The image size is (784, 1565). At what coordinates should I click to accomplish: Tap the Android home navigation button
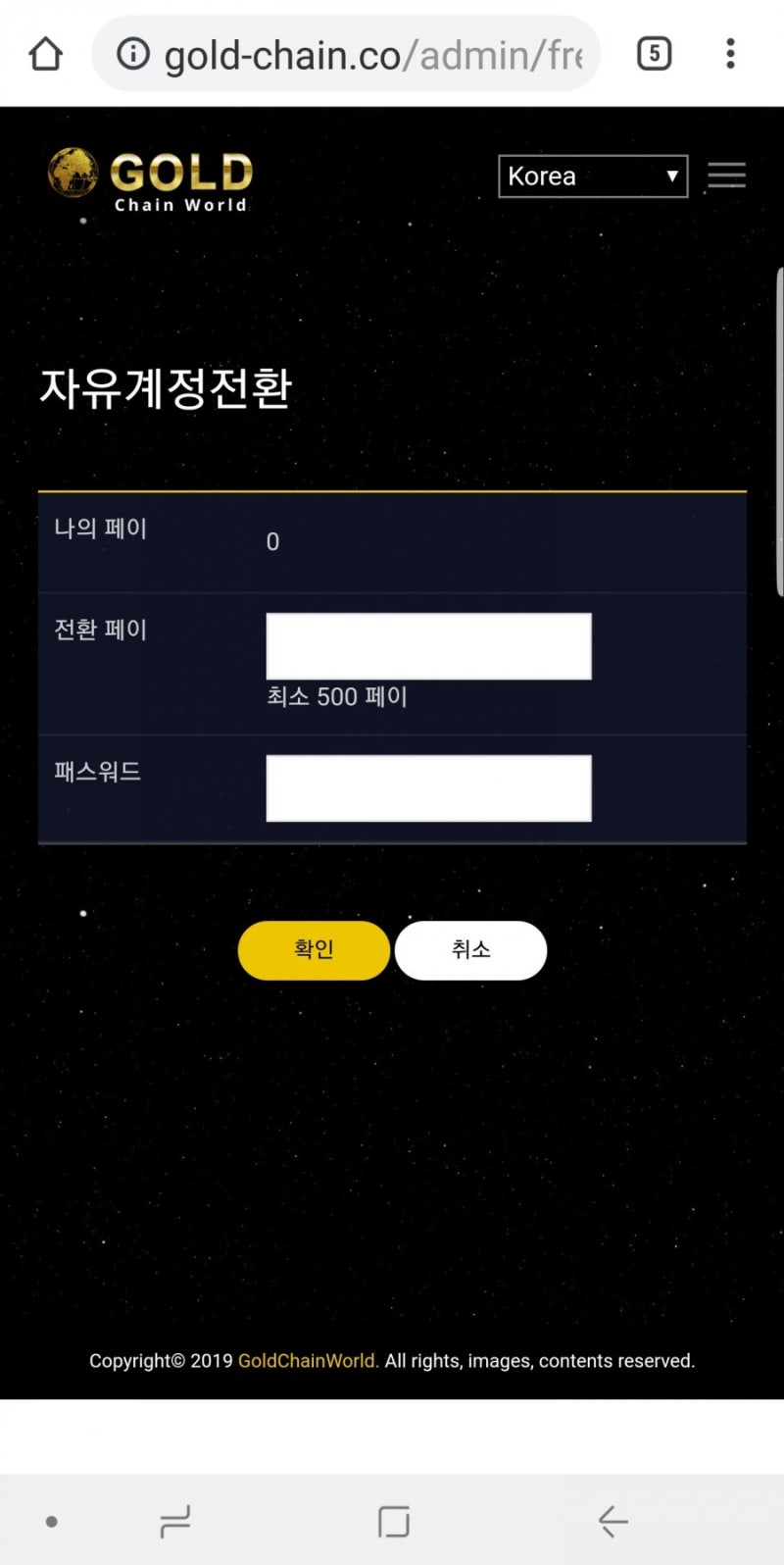392,1521
